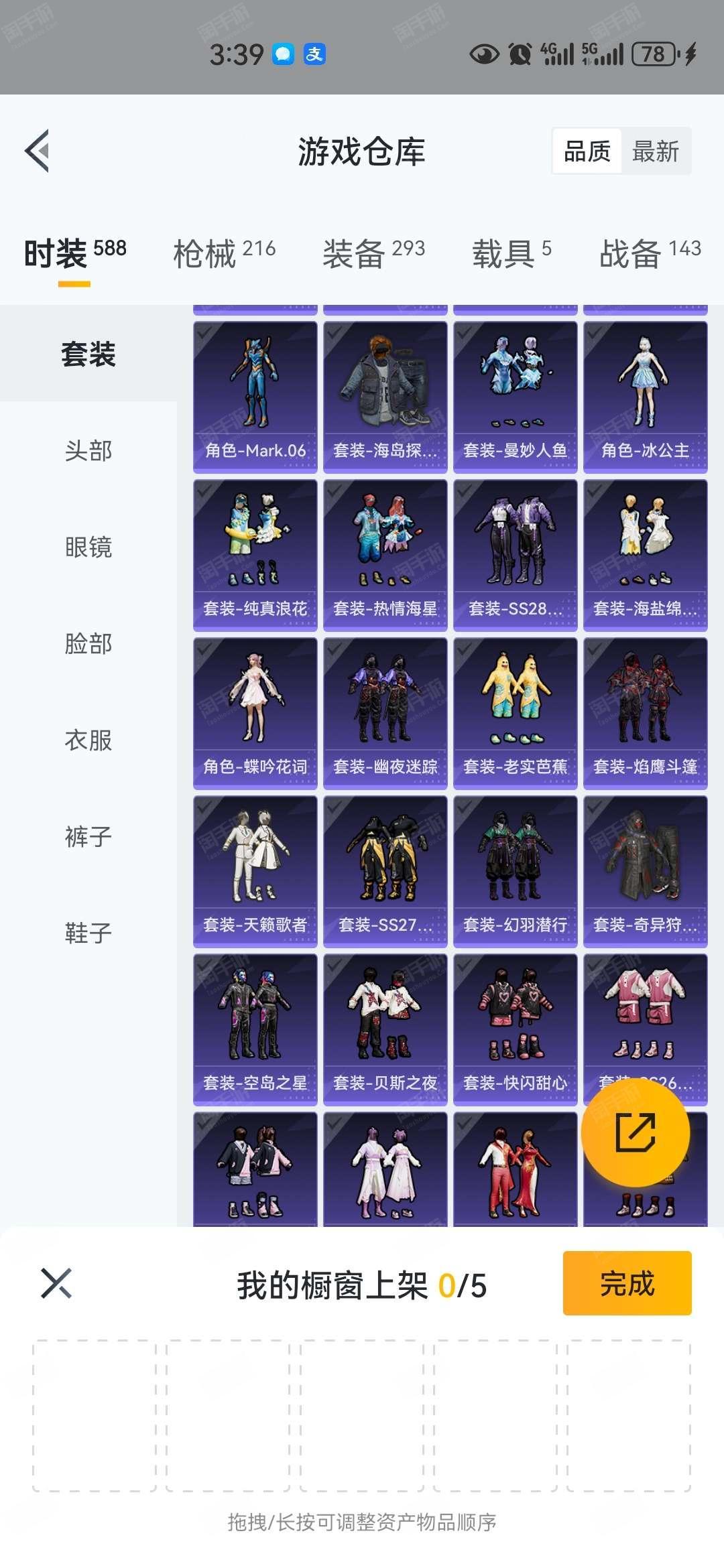Choose the 鞋子 category
Viewport: 724px width, 1568px height.
88,933
